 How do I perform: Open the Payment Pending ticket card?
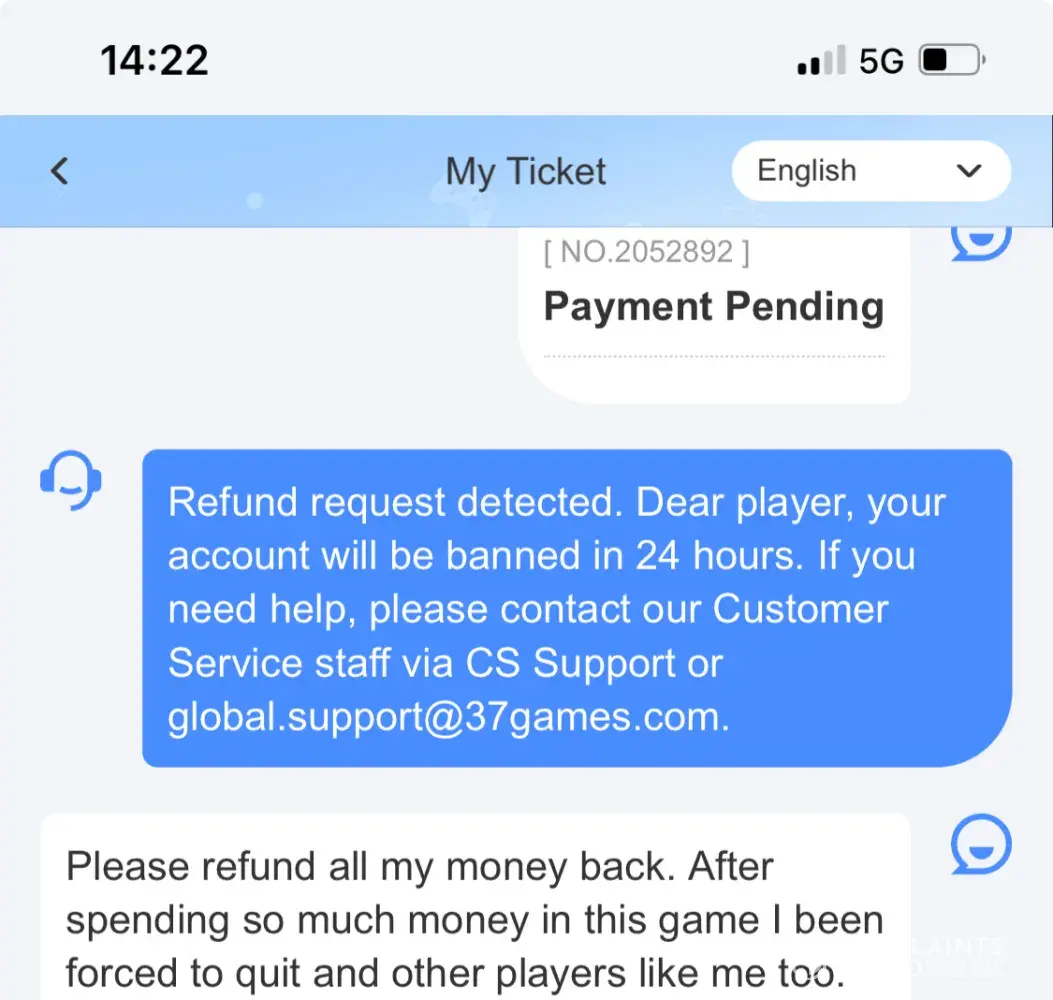pyautogui.click(x=713, y=305)
